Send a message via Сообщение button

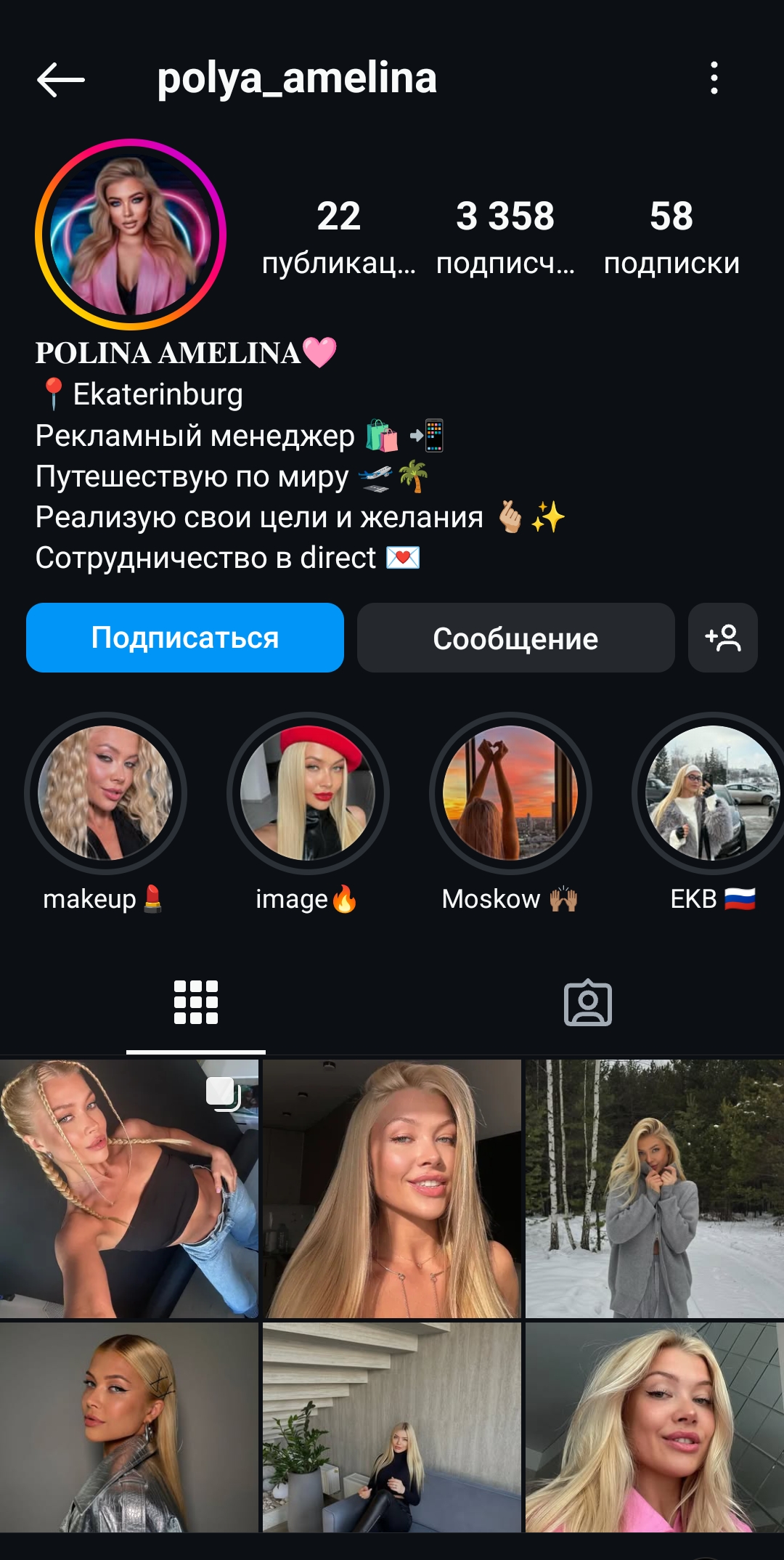click(515, 638)
